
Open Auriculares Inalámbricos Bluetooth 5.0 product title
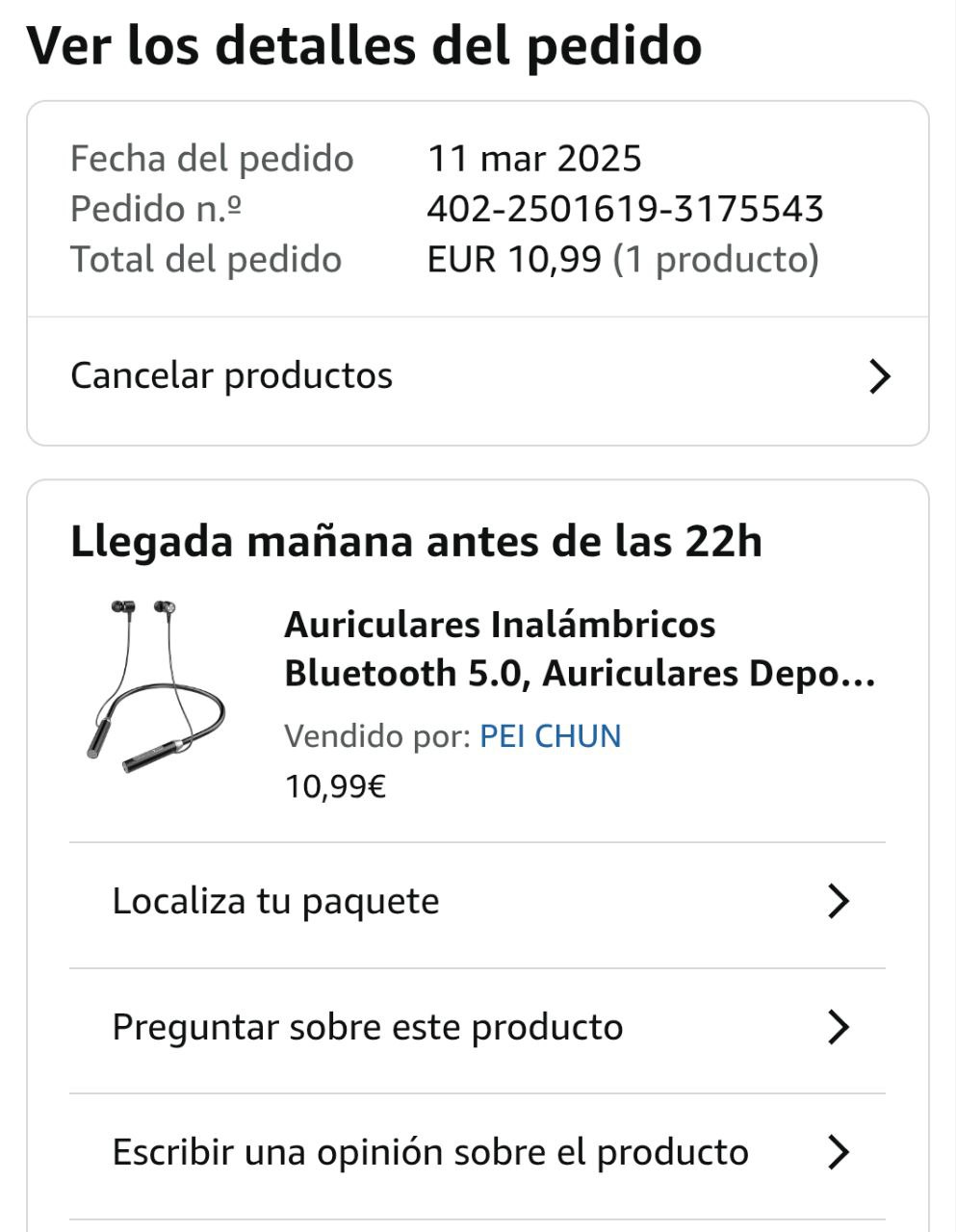(x=580, y=650)
